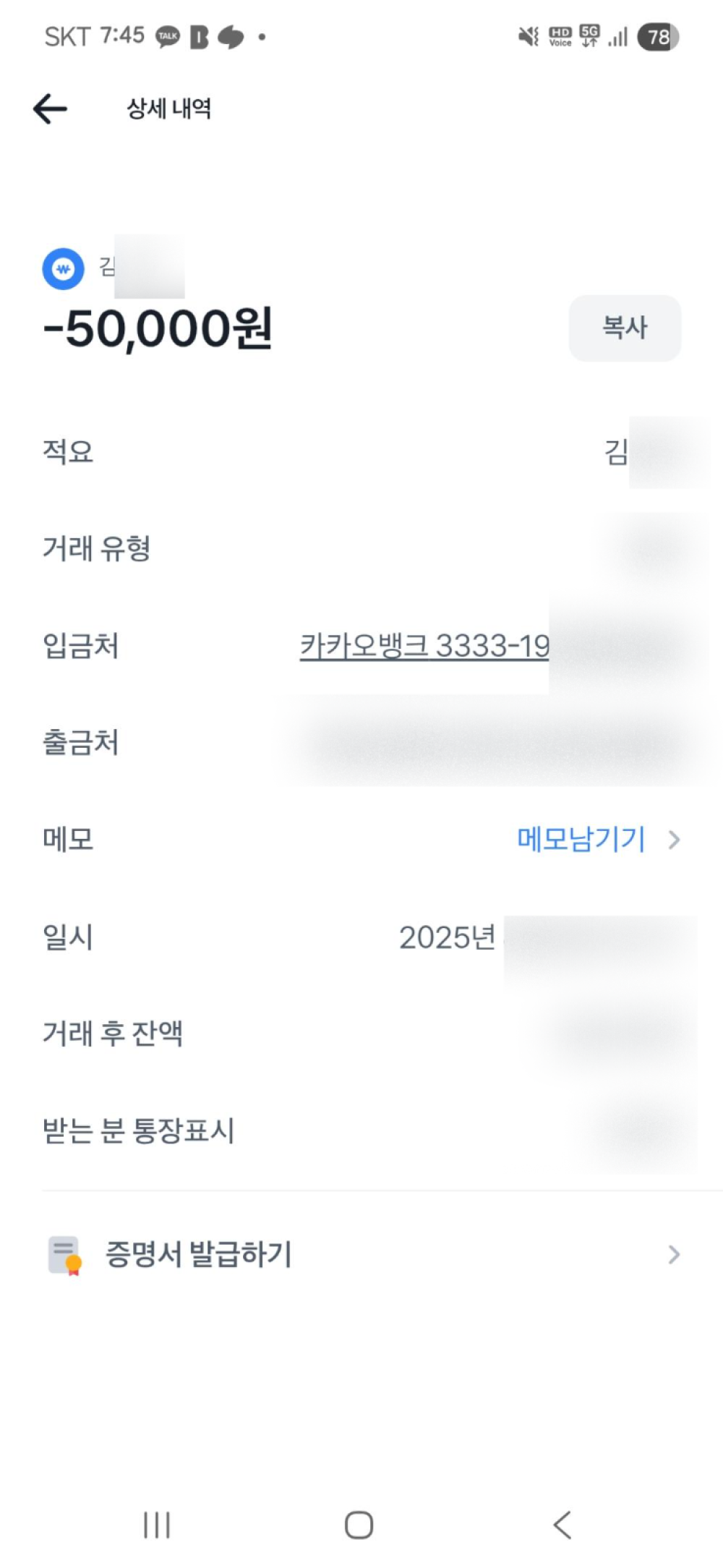Open the 카카오뱅크 account link

point(424,646)
